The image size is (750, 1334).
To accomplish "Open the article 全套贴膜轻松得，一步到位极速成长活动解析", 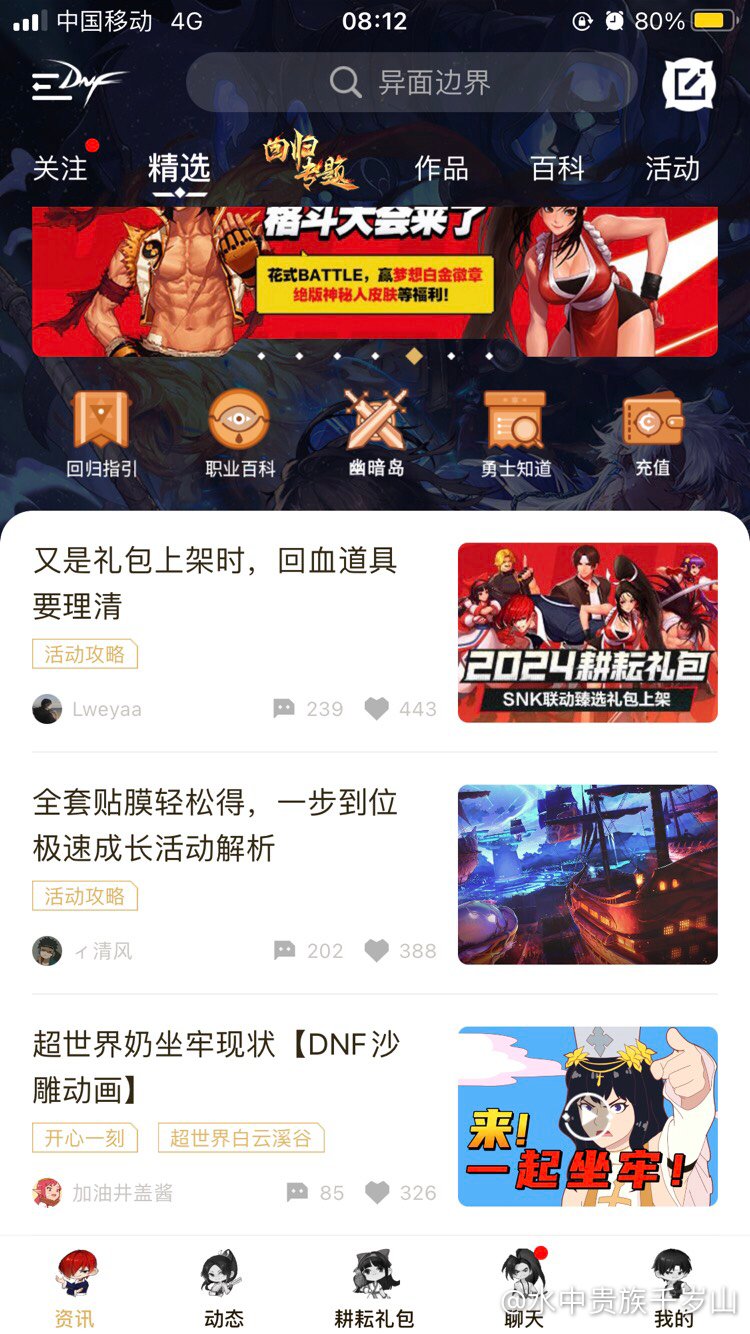I will (215, 824).
